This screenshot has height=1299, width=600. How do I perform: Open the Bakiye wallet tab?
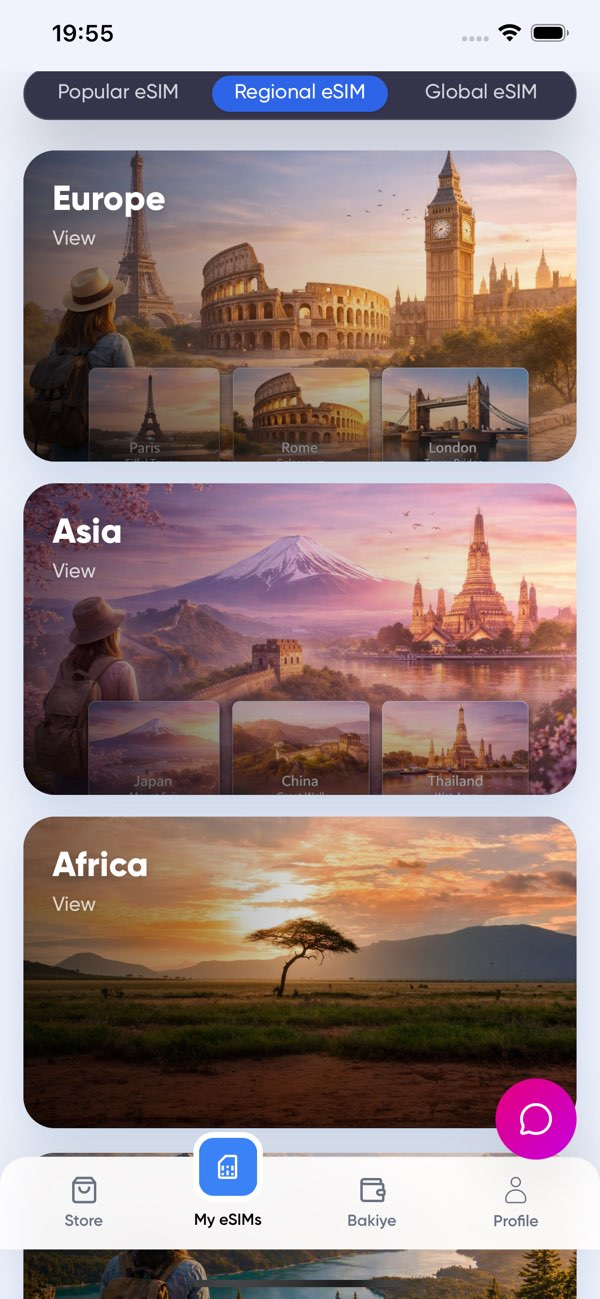point(372,1202)
